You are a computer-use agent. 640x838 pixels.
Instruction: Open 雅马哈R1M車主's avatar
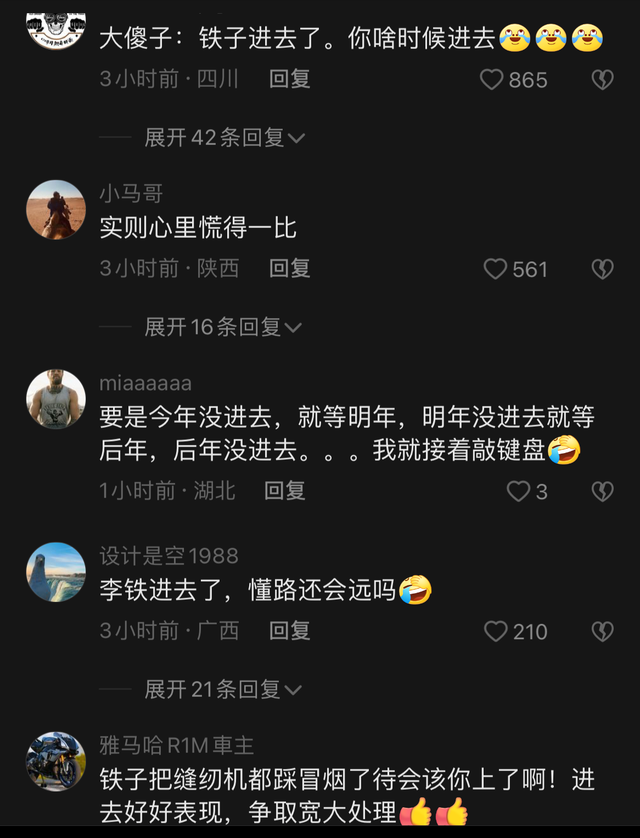click(x=55, y=761)
